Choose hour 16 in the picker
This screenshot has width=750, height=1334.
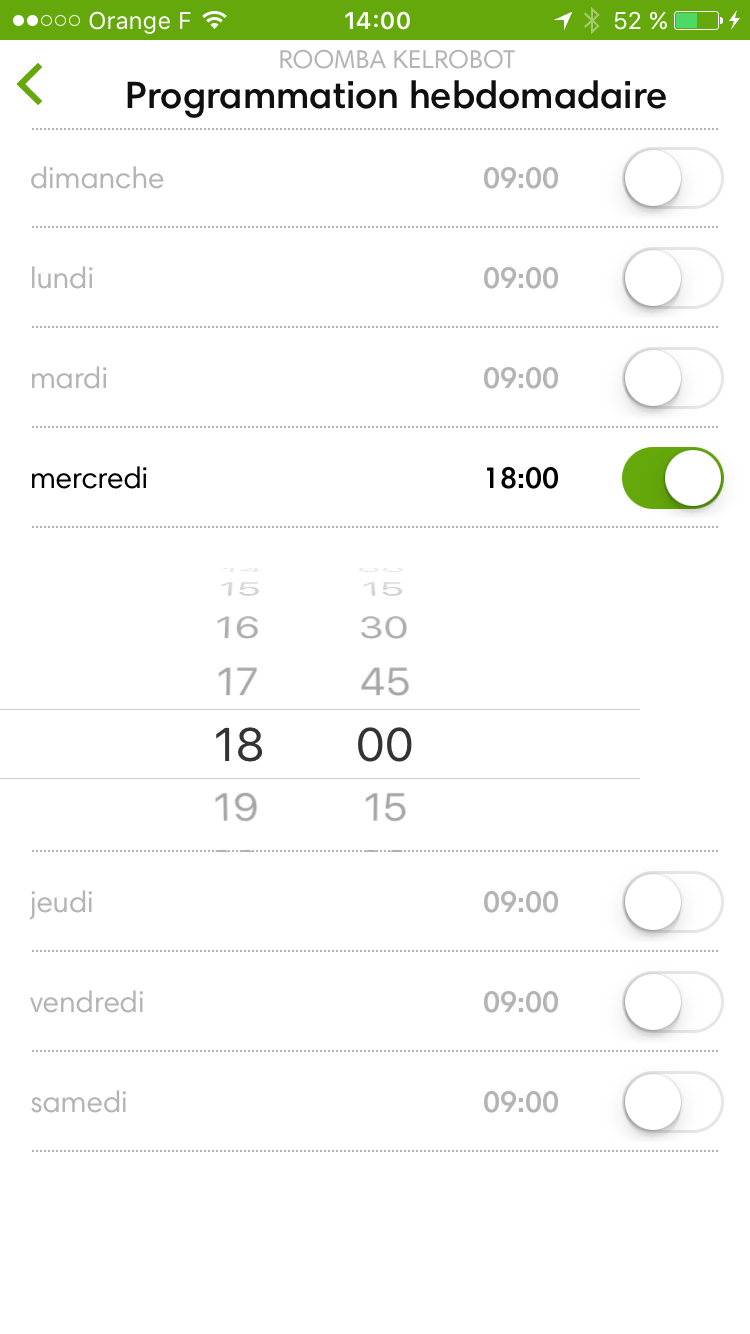point(238,628)
